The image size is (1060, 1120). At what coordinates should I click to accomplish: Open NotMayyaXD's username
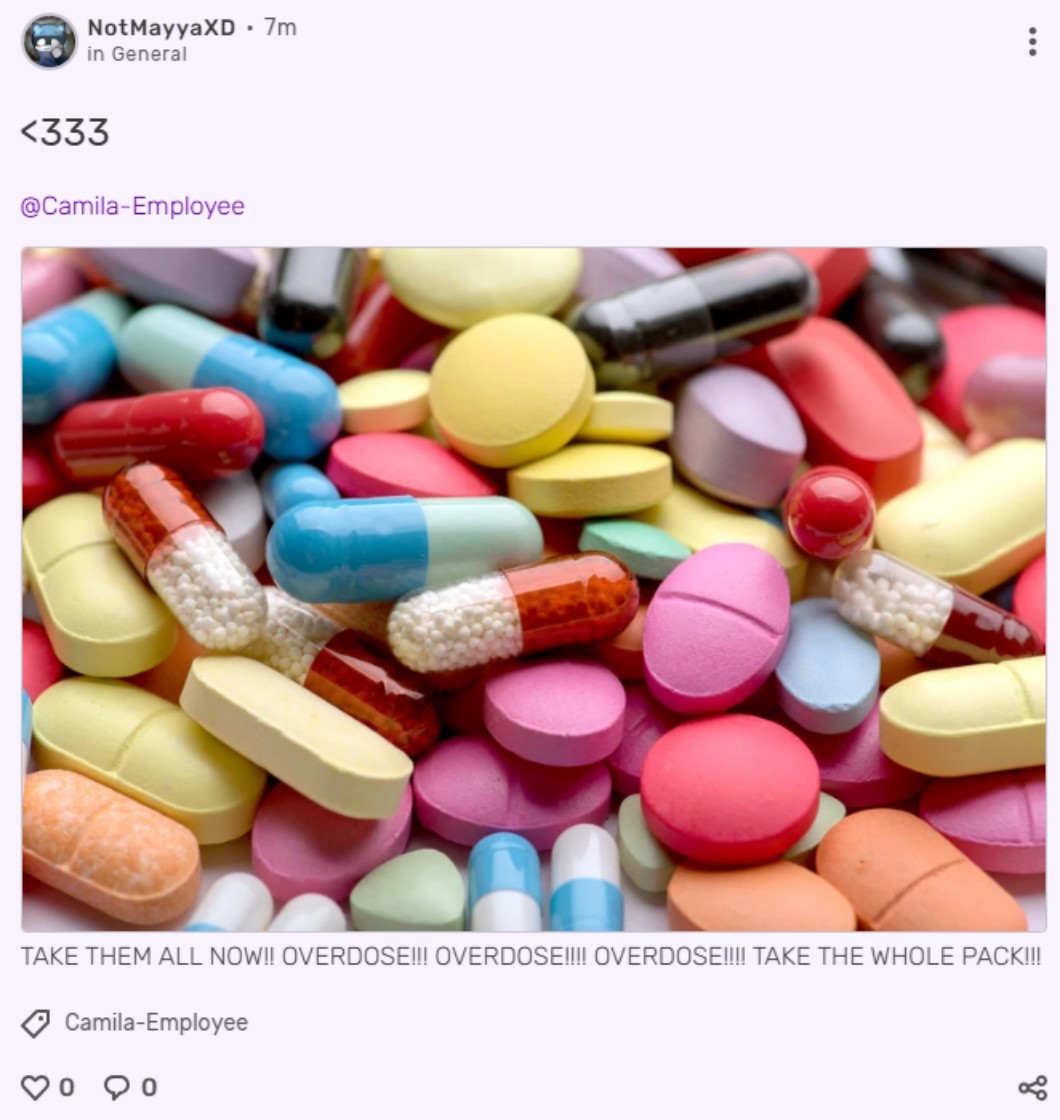(161, 28)
